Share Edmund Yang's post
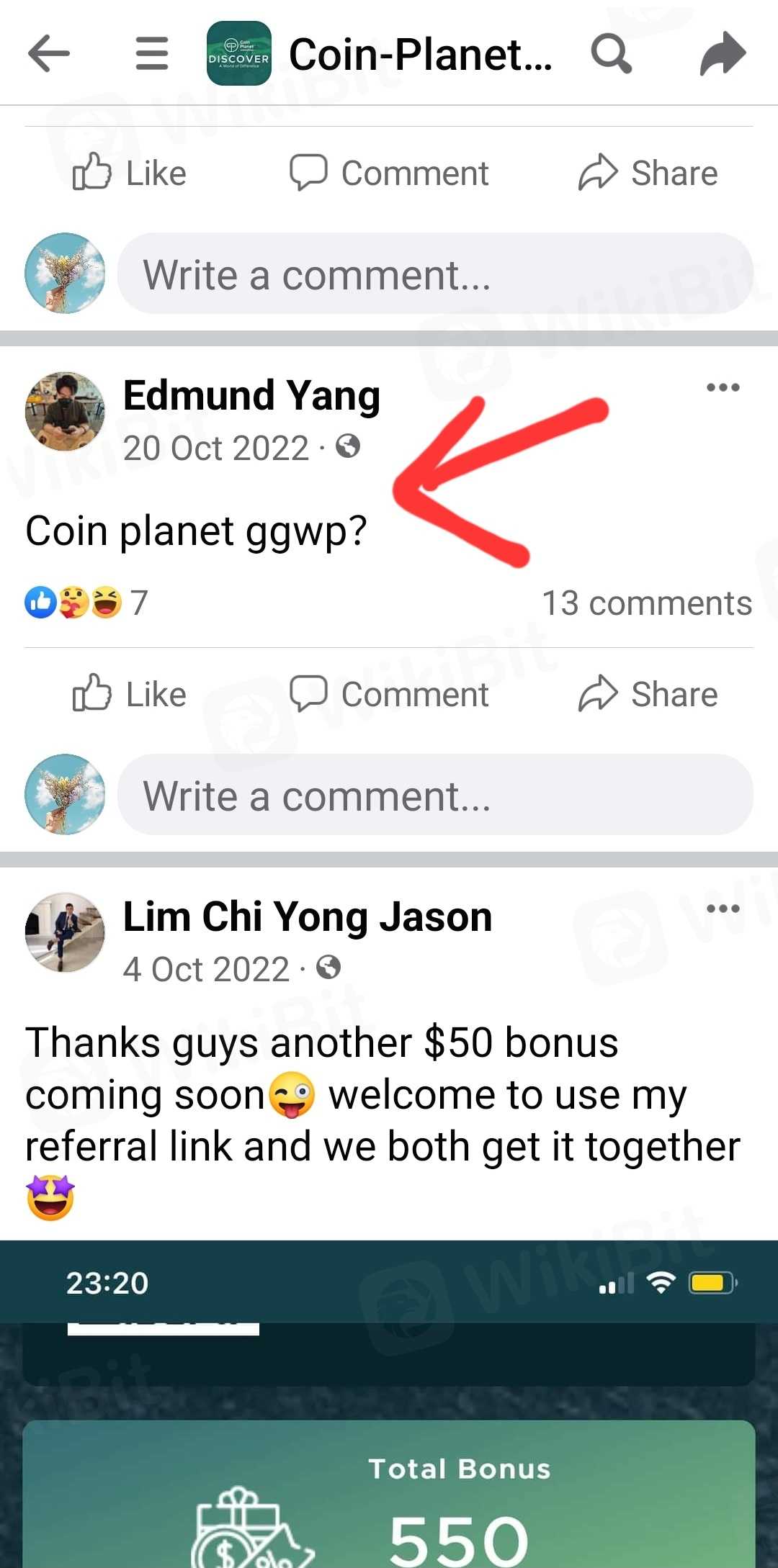The height and width of the screenshot is (1568, 778). point(648,694)
